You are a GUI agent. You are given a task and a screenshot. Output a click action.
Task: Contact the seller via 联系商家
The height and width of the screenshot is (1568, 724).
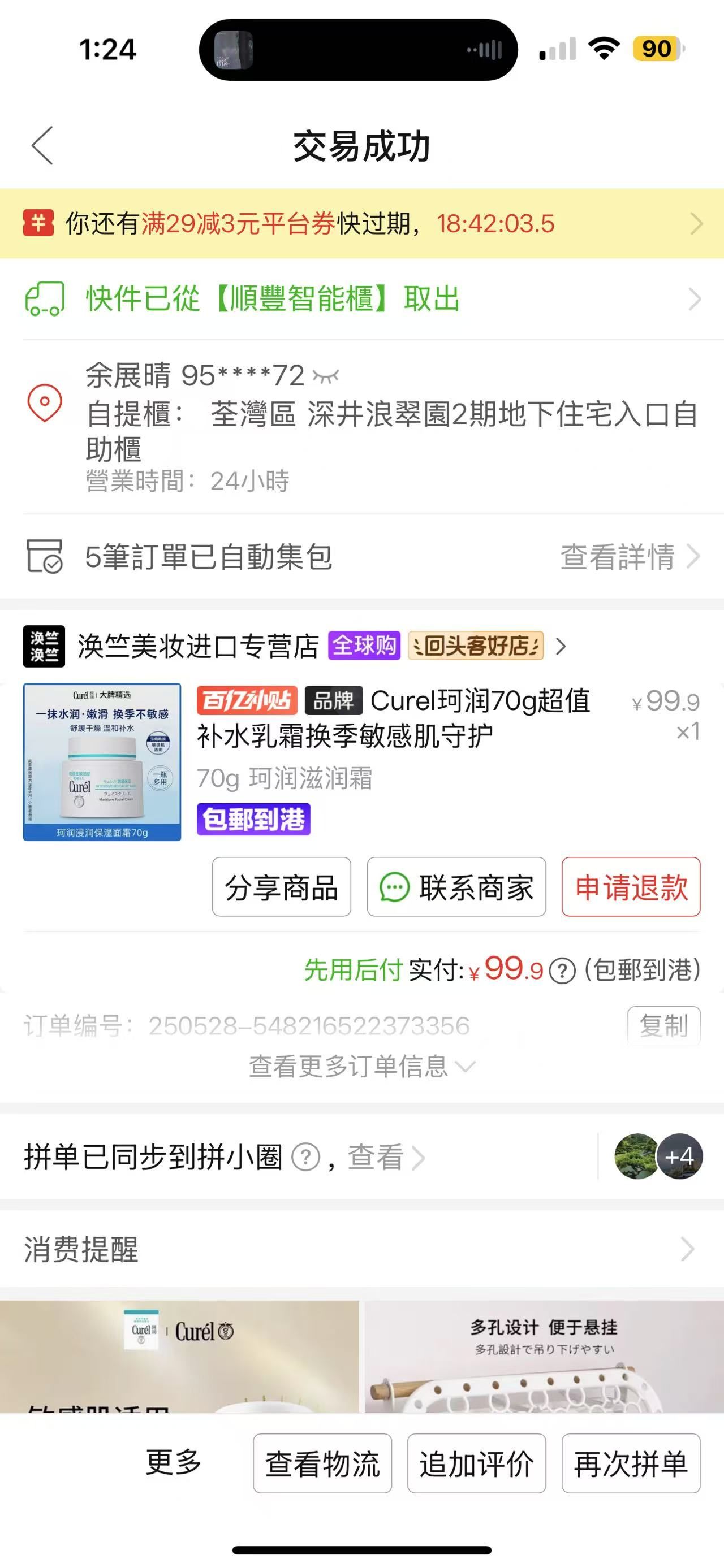pos(456,887)
